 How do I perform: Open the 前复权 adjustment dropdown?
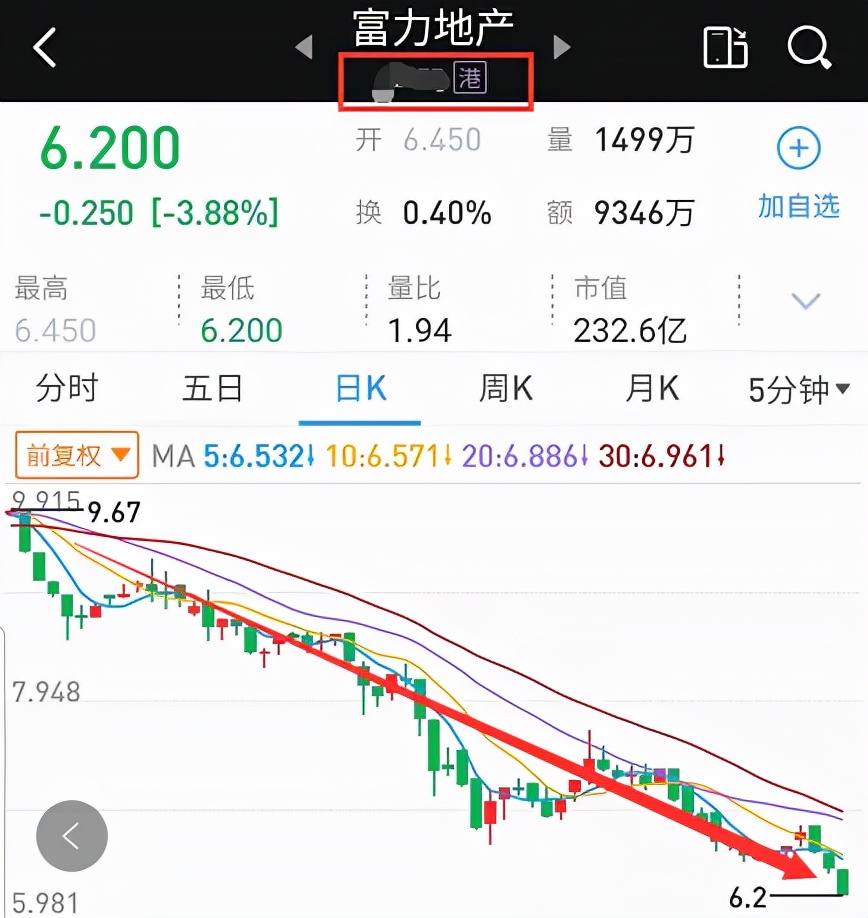point(75,455)
